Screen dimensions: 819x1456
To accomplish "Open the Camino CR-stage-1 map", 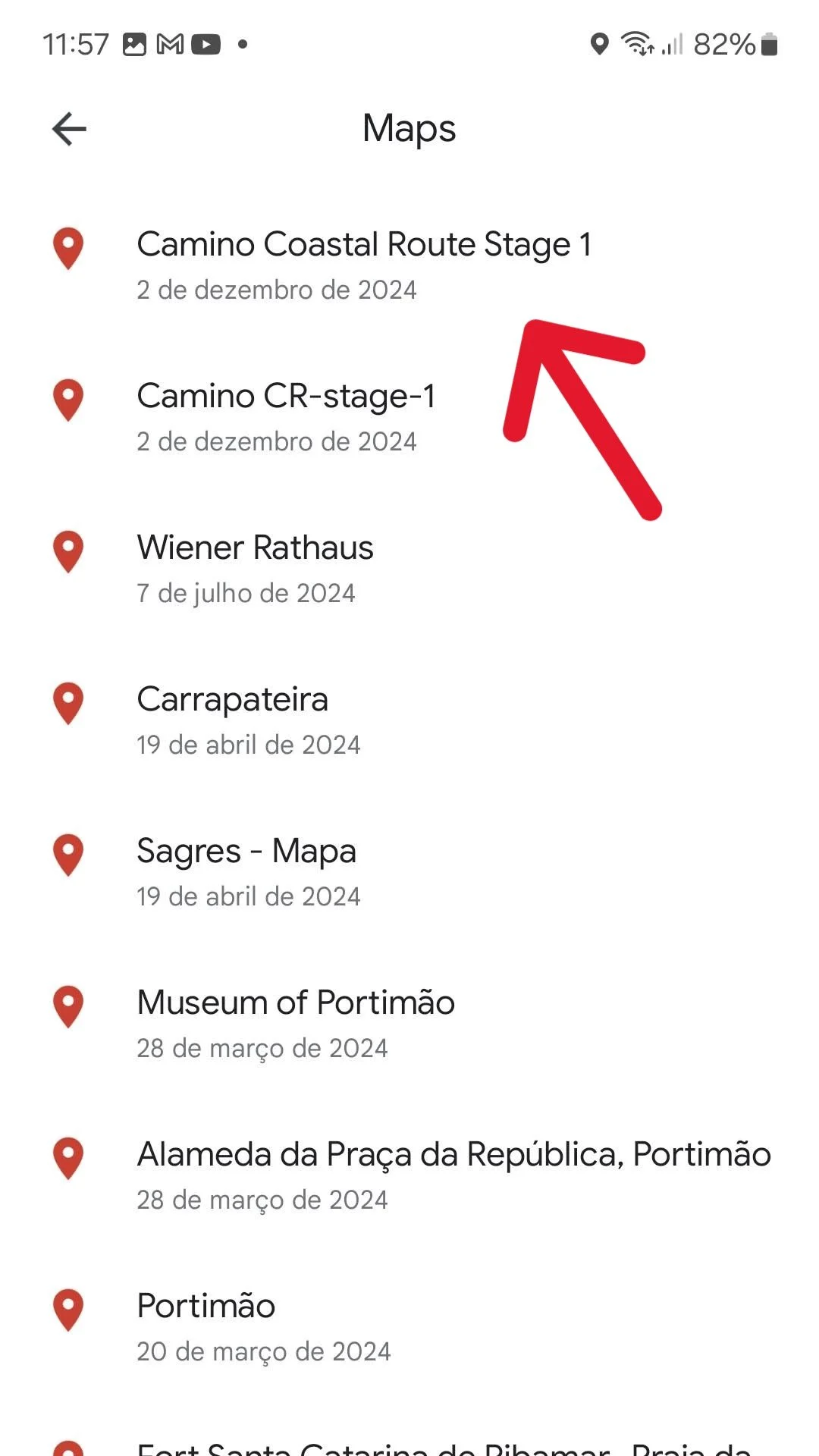I will click(x=409, y=417).
